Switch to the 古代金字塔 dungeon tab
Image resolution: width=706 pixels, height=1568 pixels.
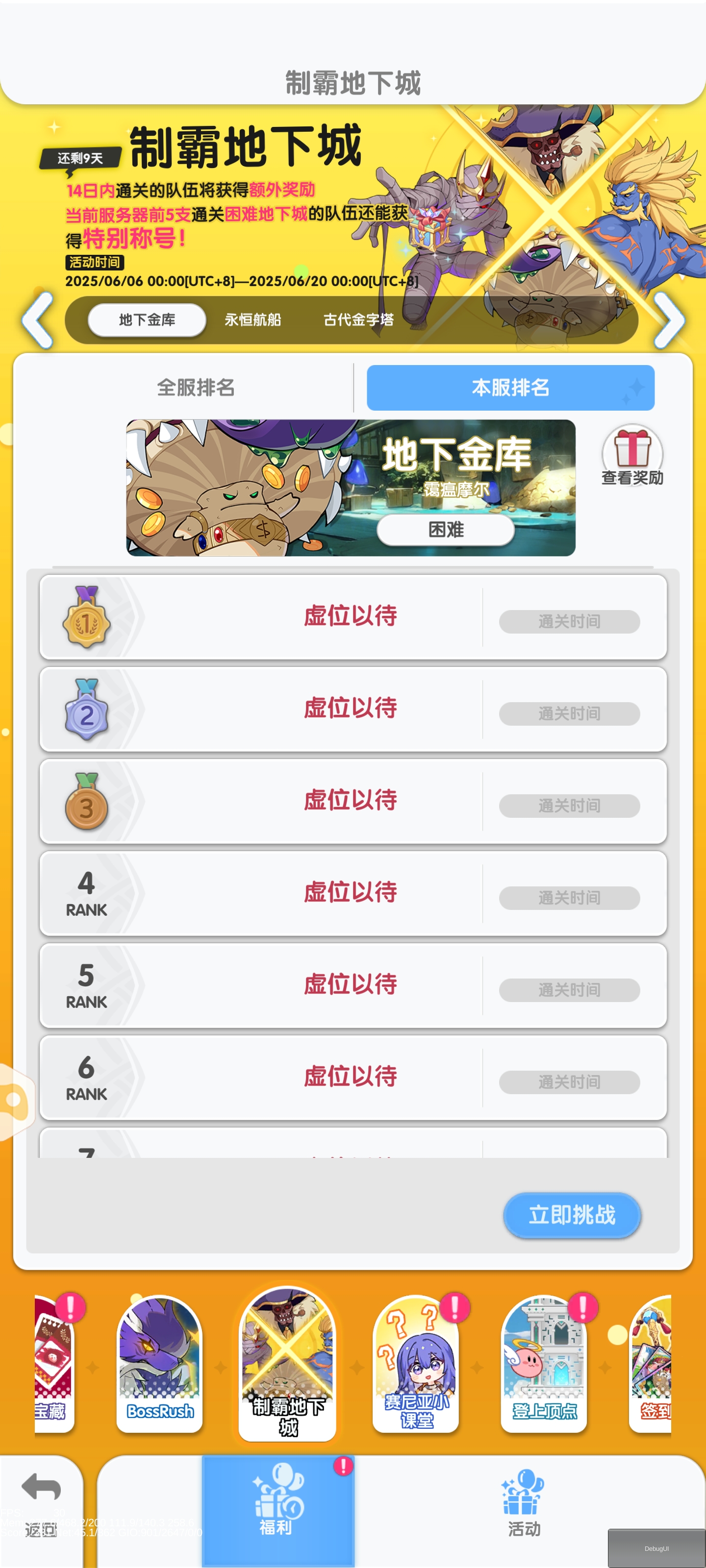pos(358,320)
